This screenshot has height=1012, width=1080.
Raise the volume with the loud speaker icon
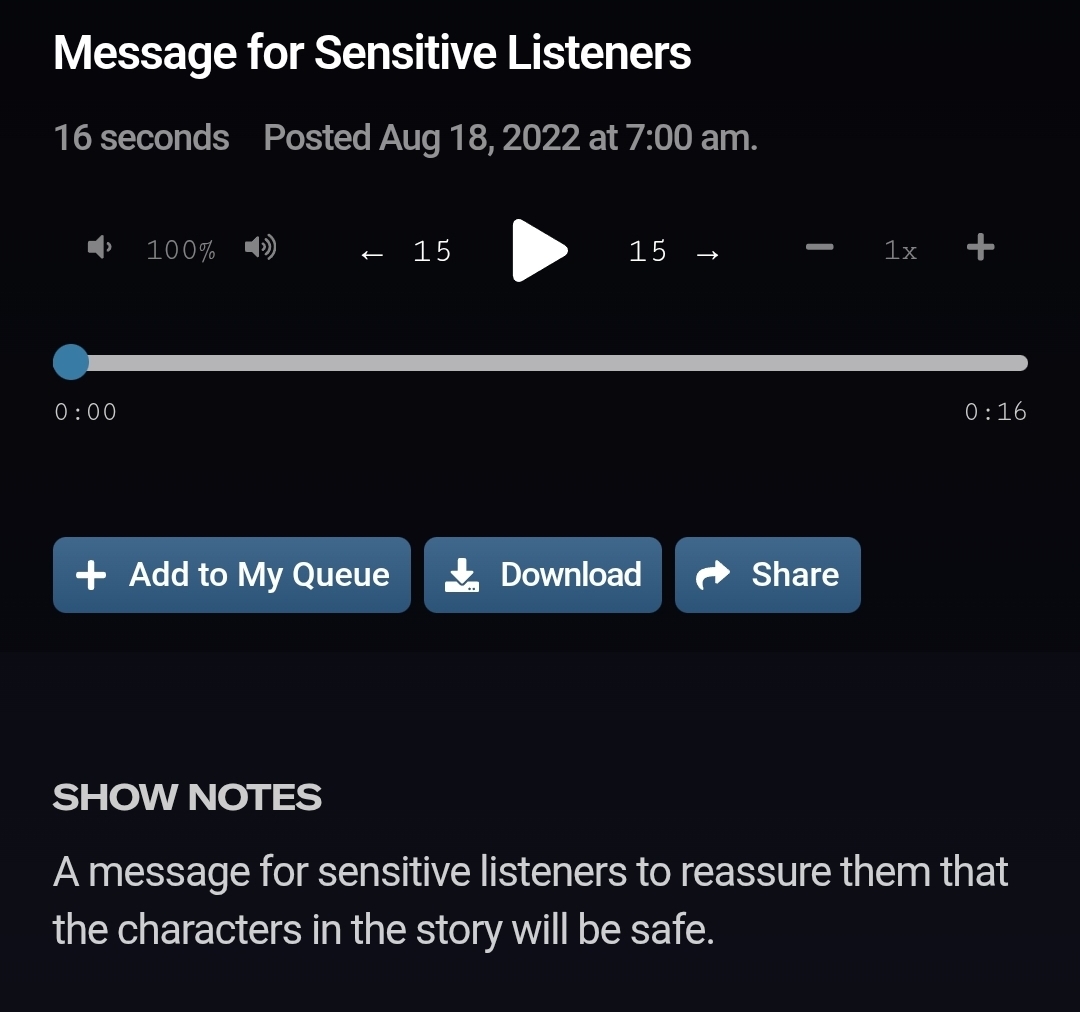[x=260, y=247]
